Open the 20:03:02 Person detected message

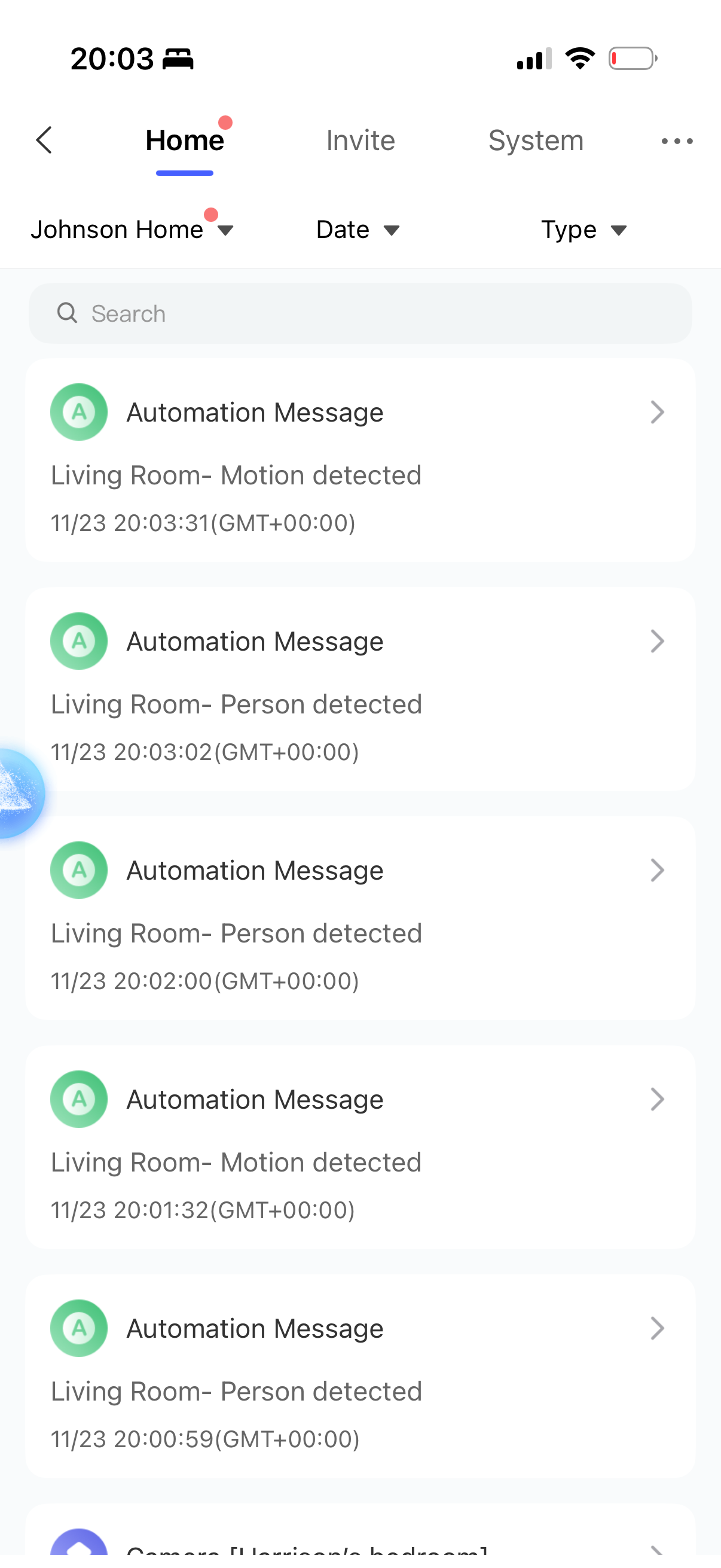tap(360, 689)
